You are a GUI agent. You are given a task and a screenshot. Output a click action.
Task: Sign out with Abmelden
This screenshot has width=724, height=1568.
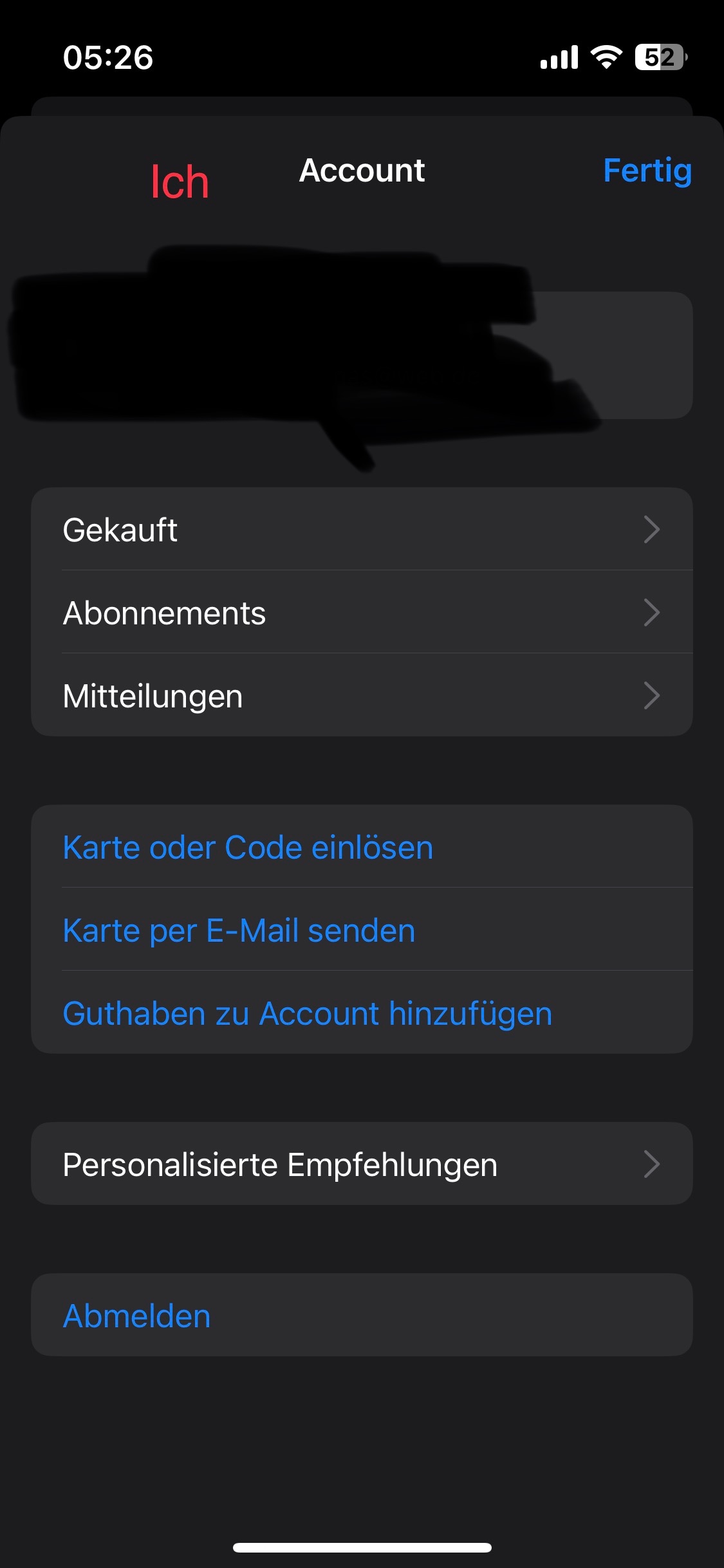point(137,1316)
